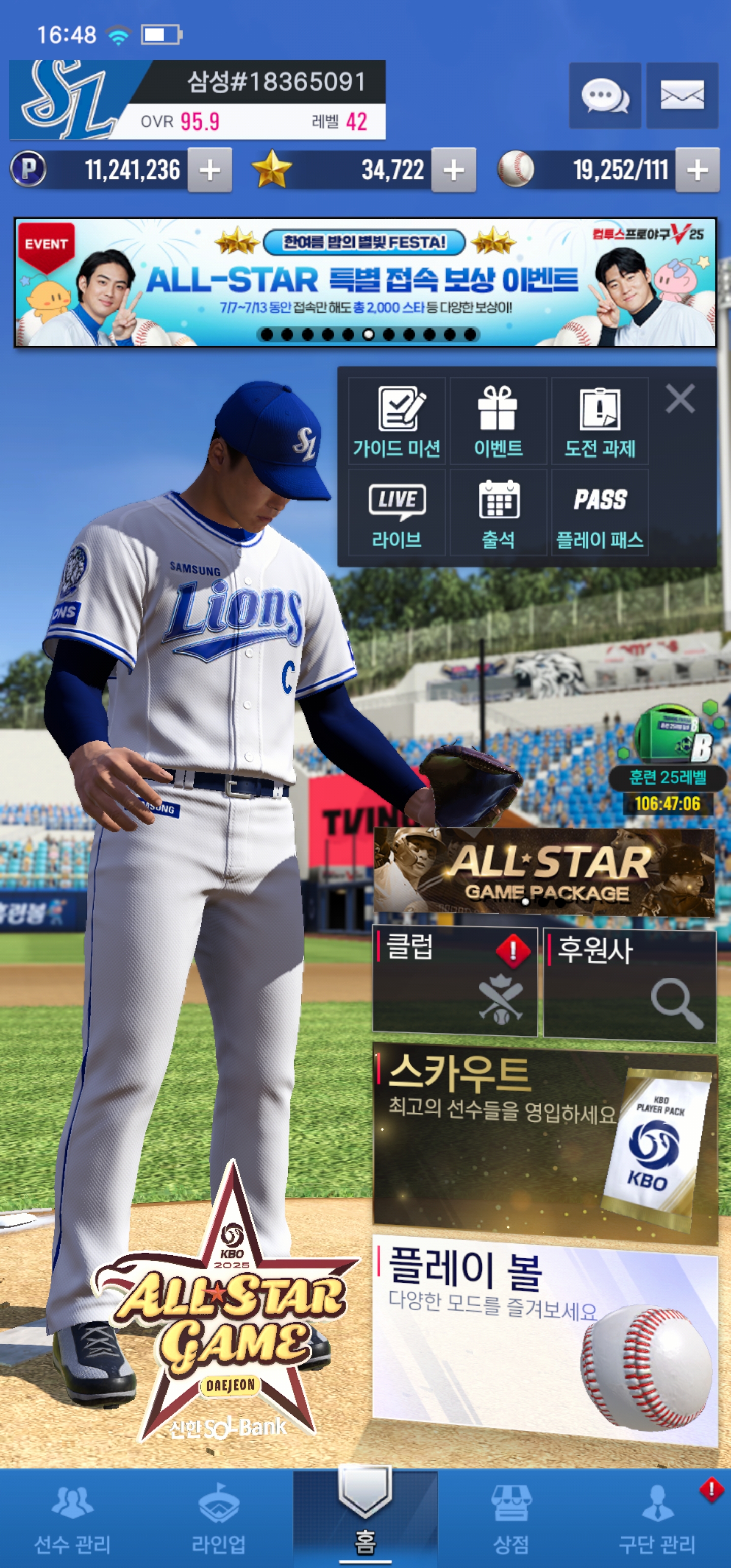This screenshot has height=1568, width=731.
Task: Open 가이드 미션 menu
Action: 397,421
